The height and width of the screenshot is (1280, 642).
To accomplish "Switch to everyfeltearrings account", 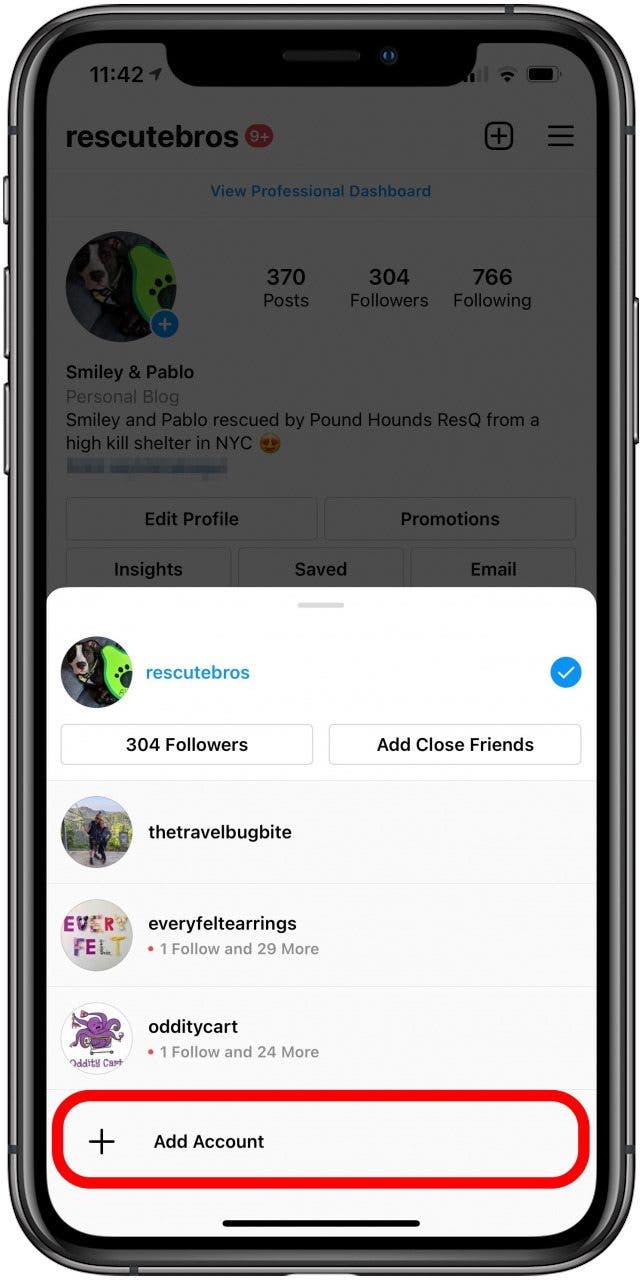I will tap(222, 934).
